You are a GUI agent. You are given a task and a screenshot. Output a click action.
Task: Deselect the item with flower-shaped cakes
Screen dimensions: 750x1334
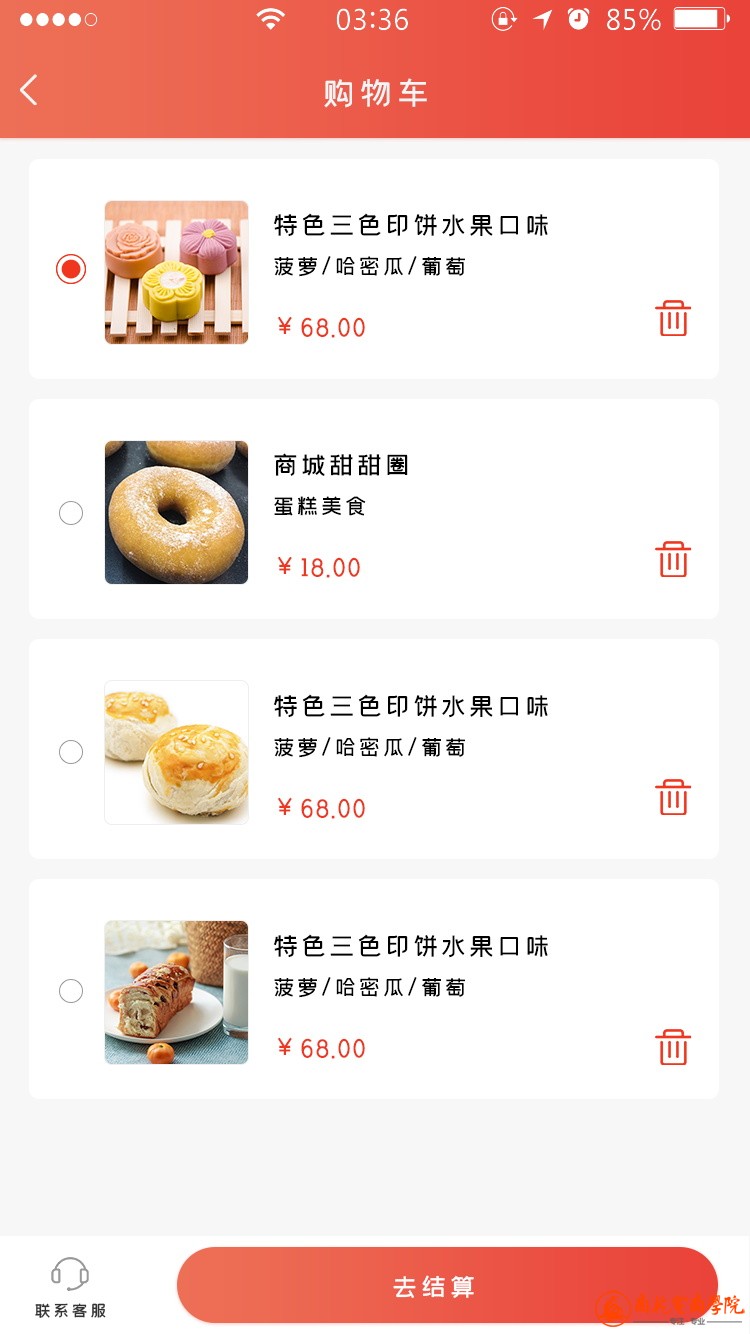tap(71, 269)
